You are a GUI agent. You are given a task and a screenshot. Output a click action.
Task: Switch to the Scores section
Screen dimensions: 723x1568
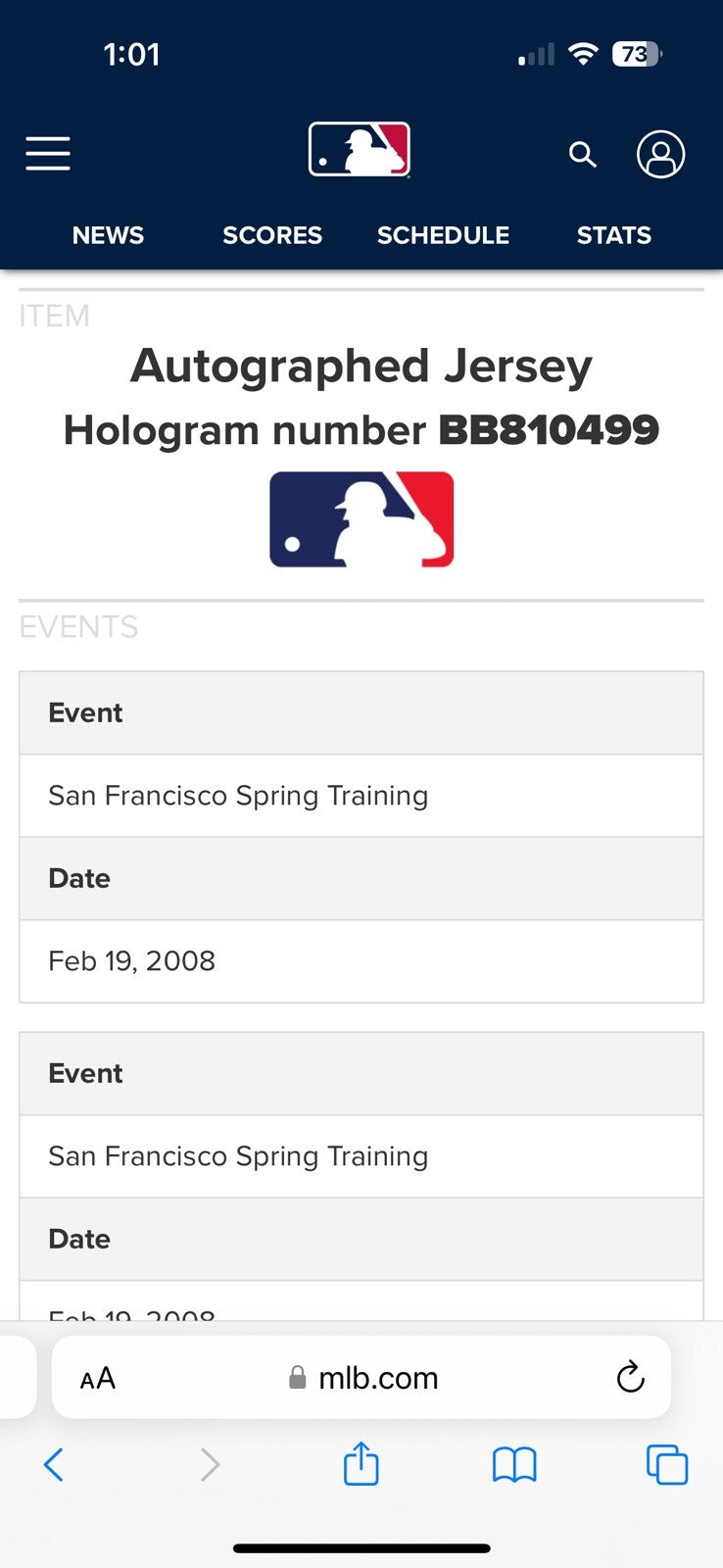[272, 235]
